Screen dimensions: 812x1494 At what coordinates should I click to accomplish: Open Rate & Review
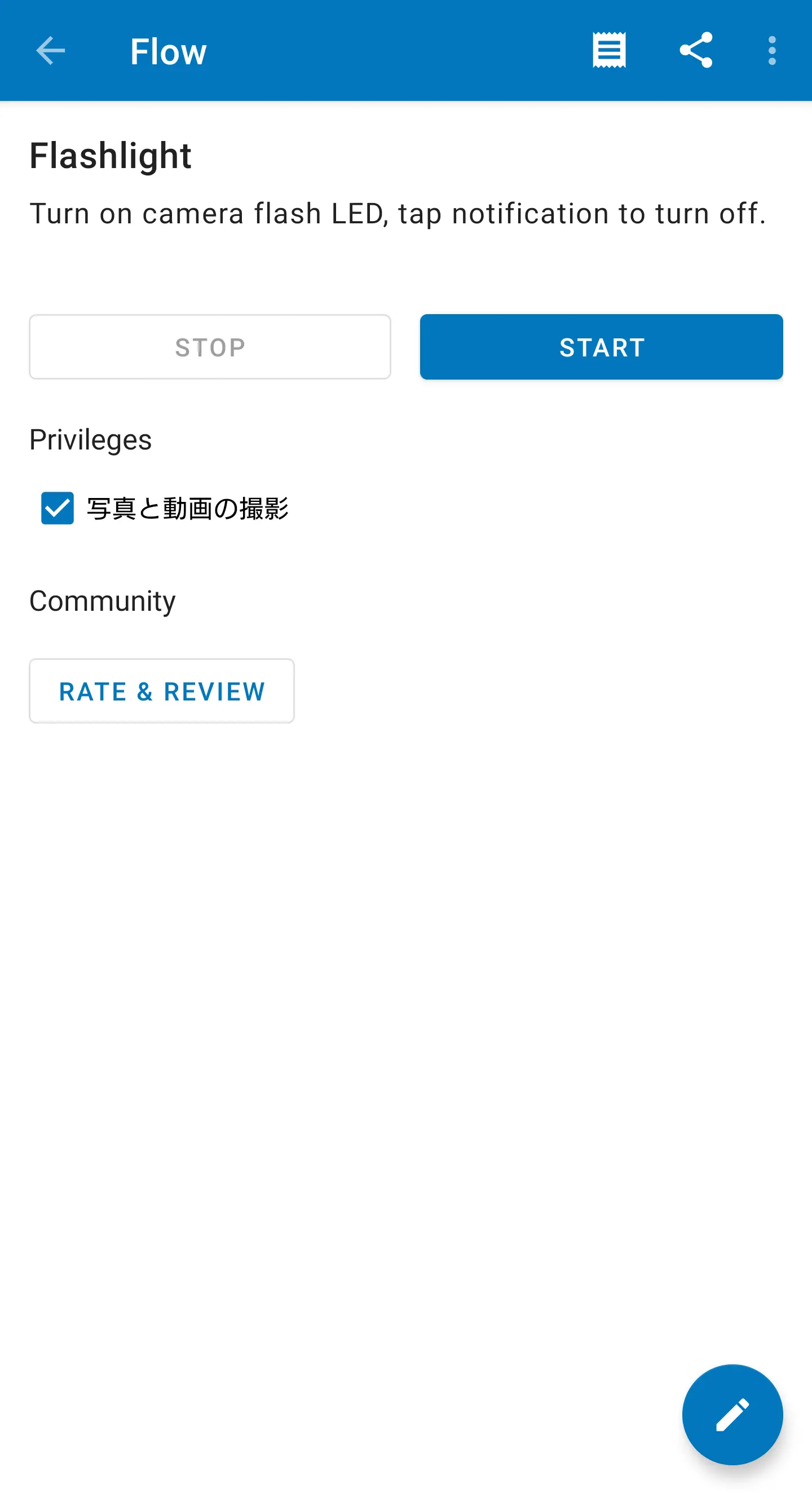(x=162, y=691)
